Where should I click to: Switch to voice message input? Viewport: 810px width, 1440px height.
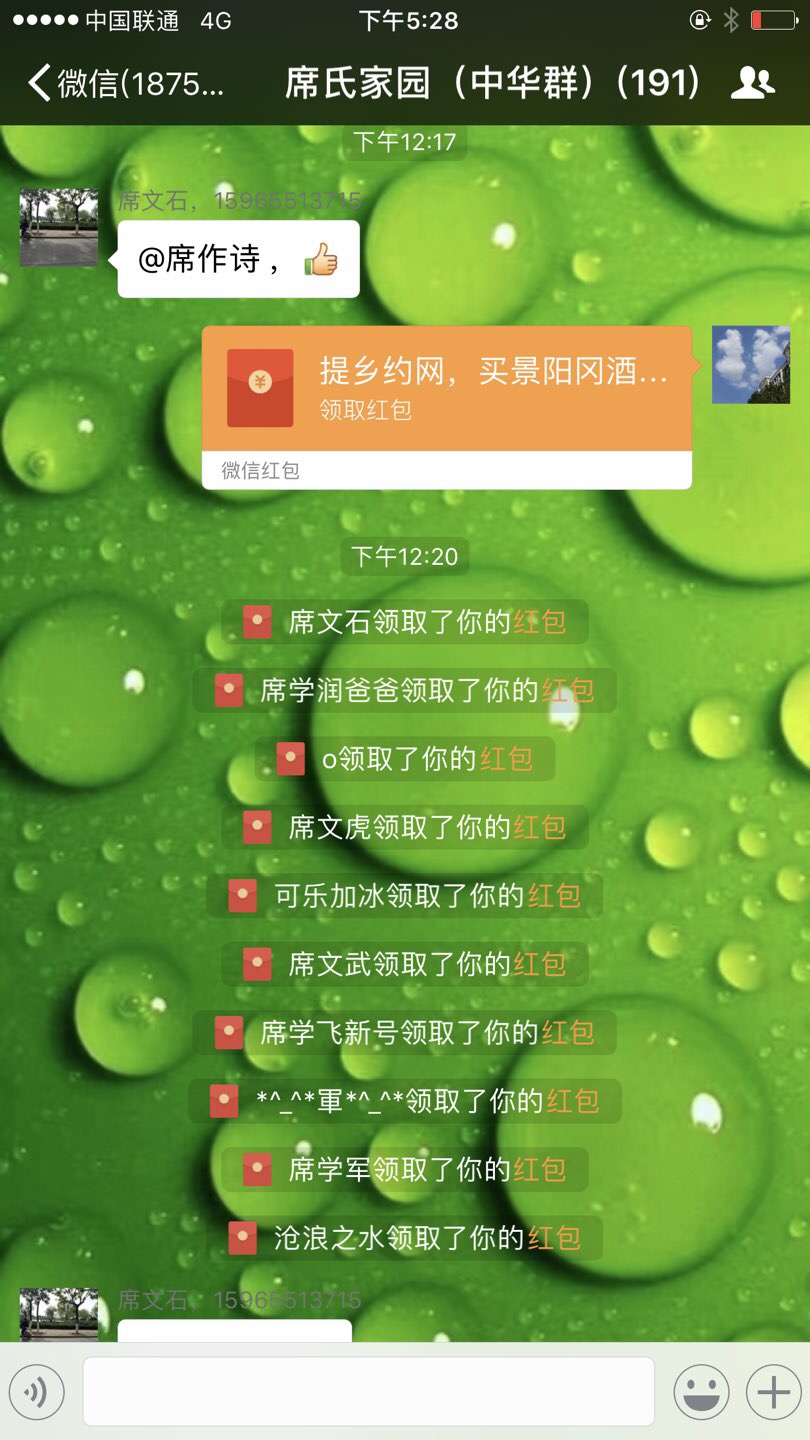click(x=37, y=1392)
